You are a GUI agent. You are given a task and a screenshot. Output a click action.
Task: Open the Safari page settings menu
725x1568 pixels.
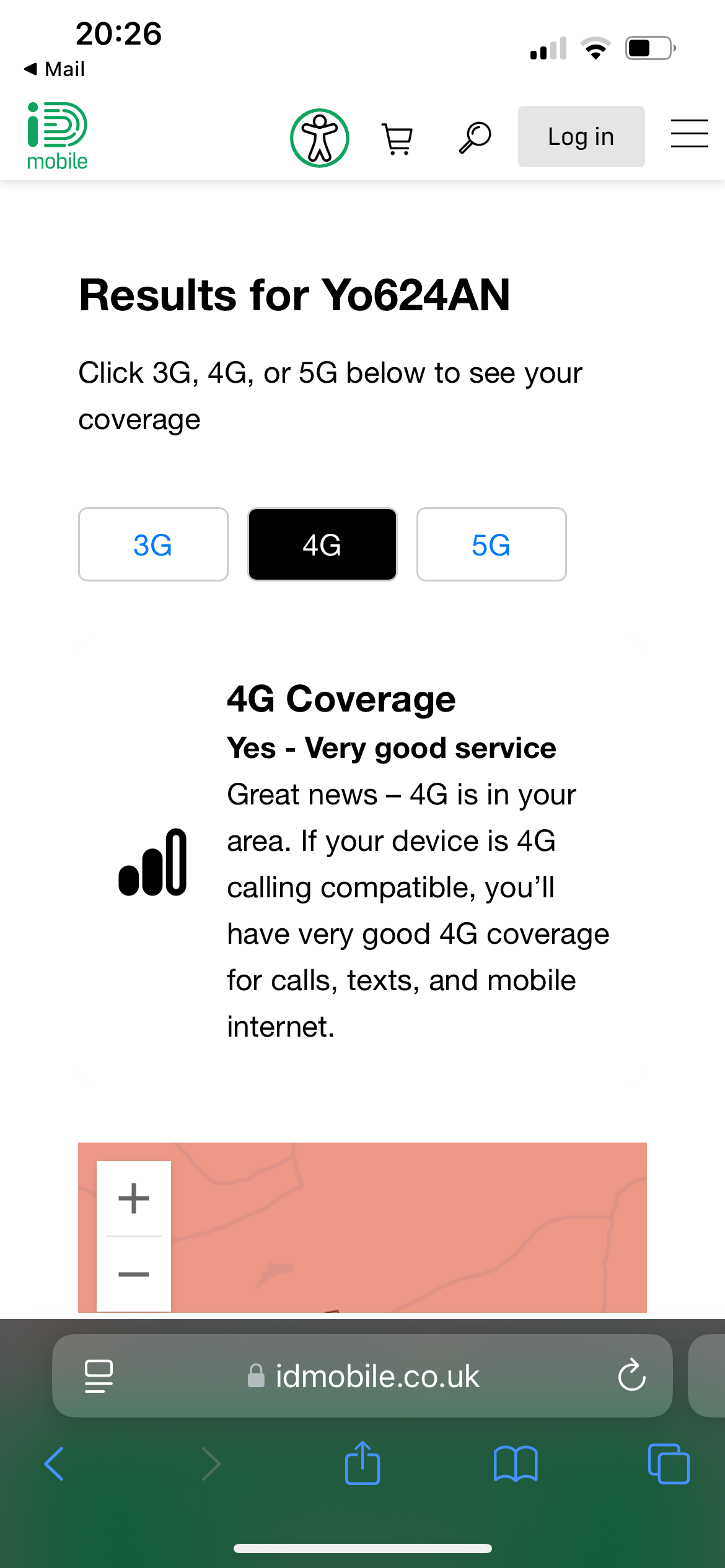[x=99, y=1376]
